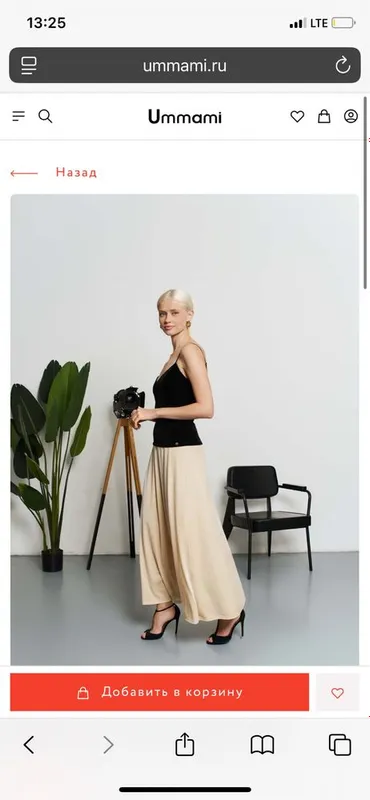Open Safari bookmarks
Screen dimensions: 370x800
[x=262, y=745]
